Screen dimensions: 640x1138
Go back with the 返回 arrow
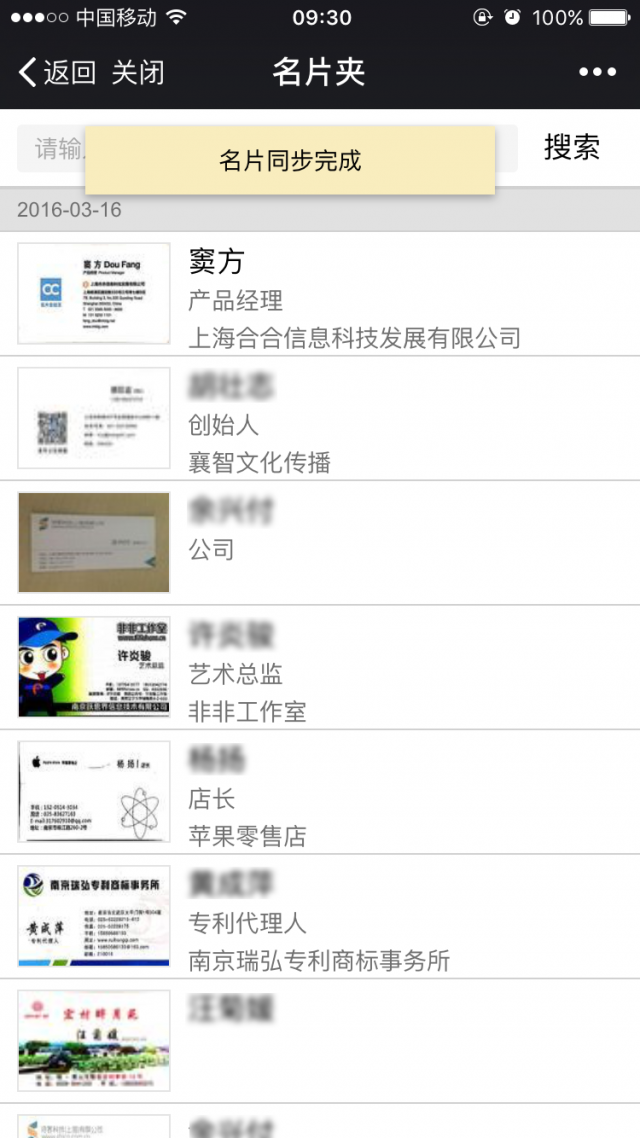[x=56, y=72]
